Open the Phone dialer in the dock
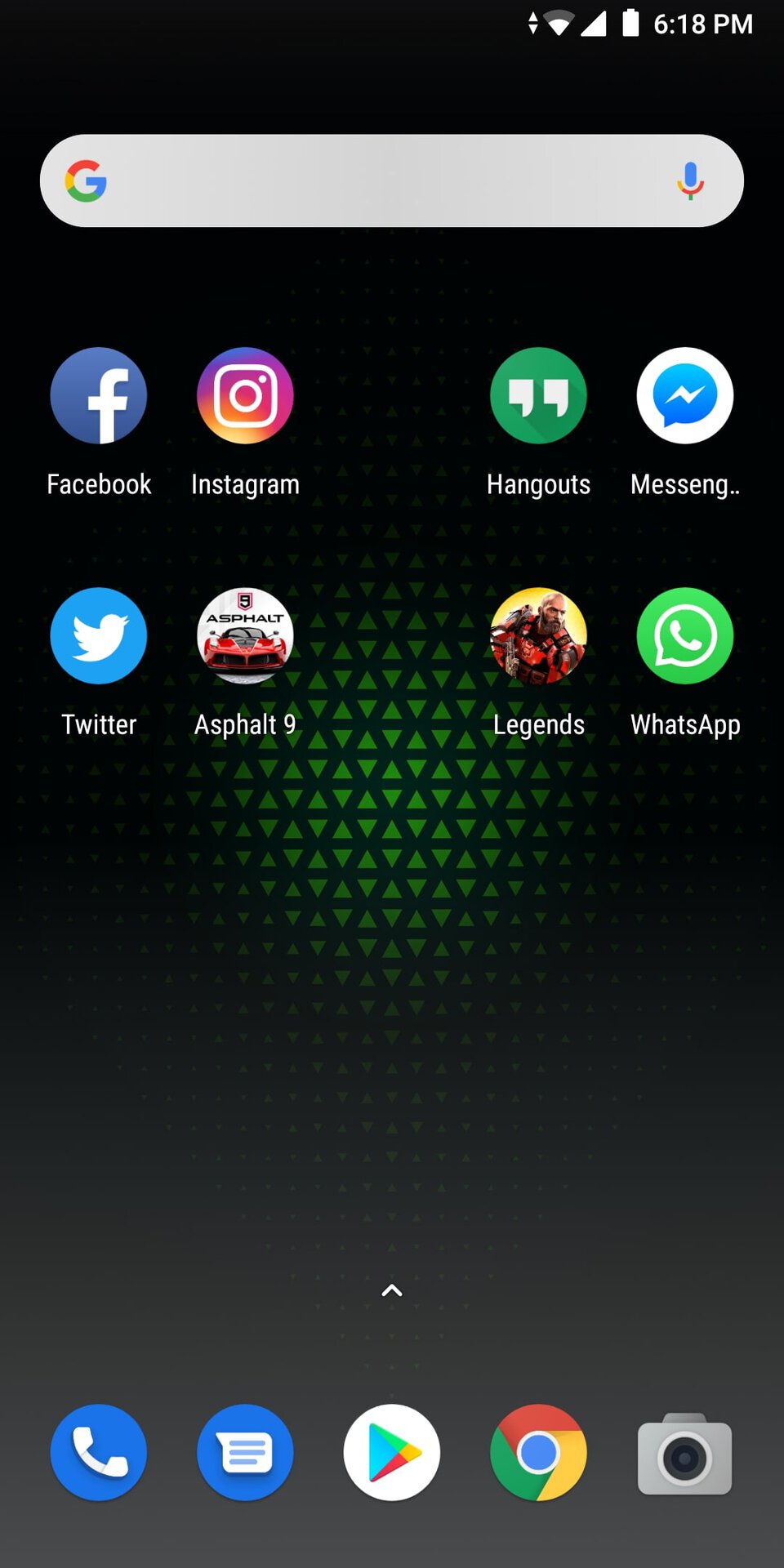This screenshot has width=784, height=1568. pyautogui.click(x=99, y=1453)
